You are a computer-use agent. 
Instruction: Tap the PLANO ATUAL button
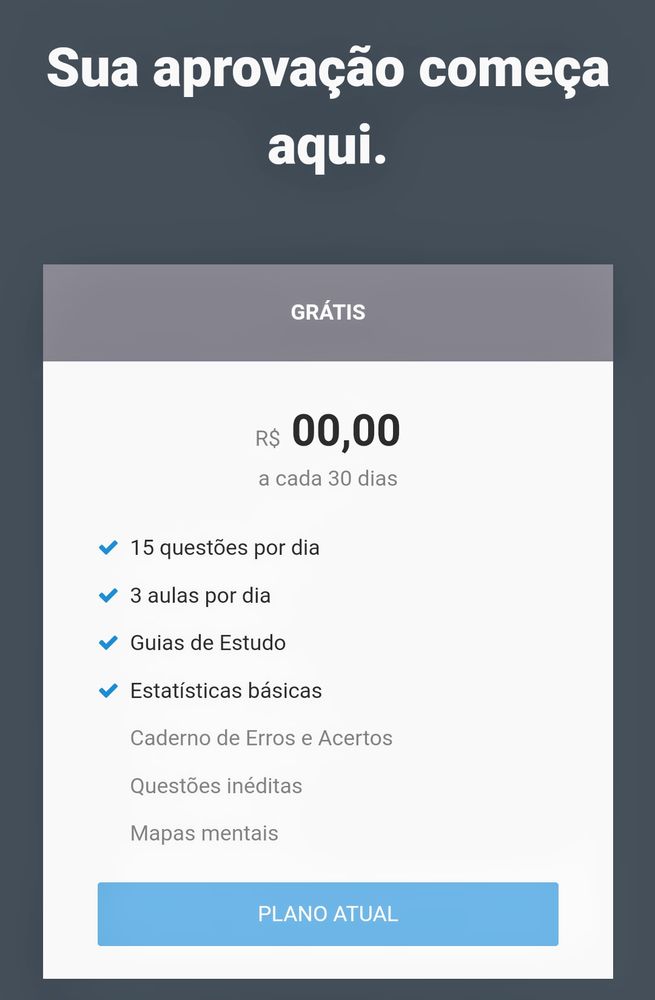(x=328, y=914)
